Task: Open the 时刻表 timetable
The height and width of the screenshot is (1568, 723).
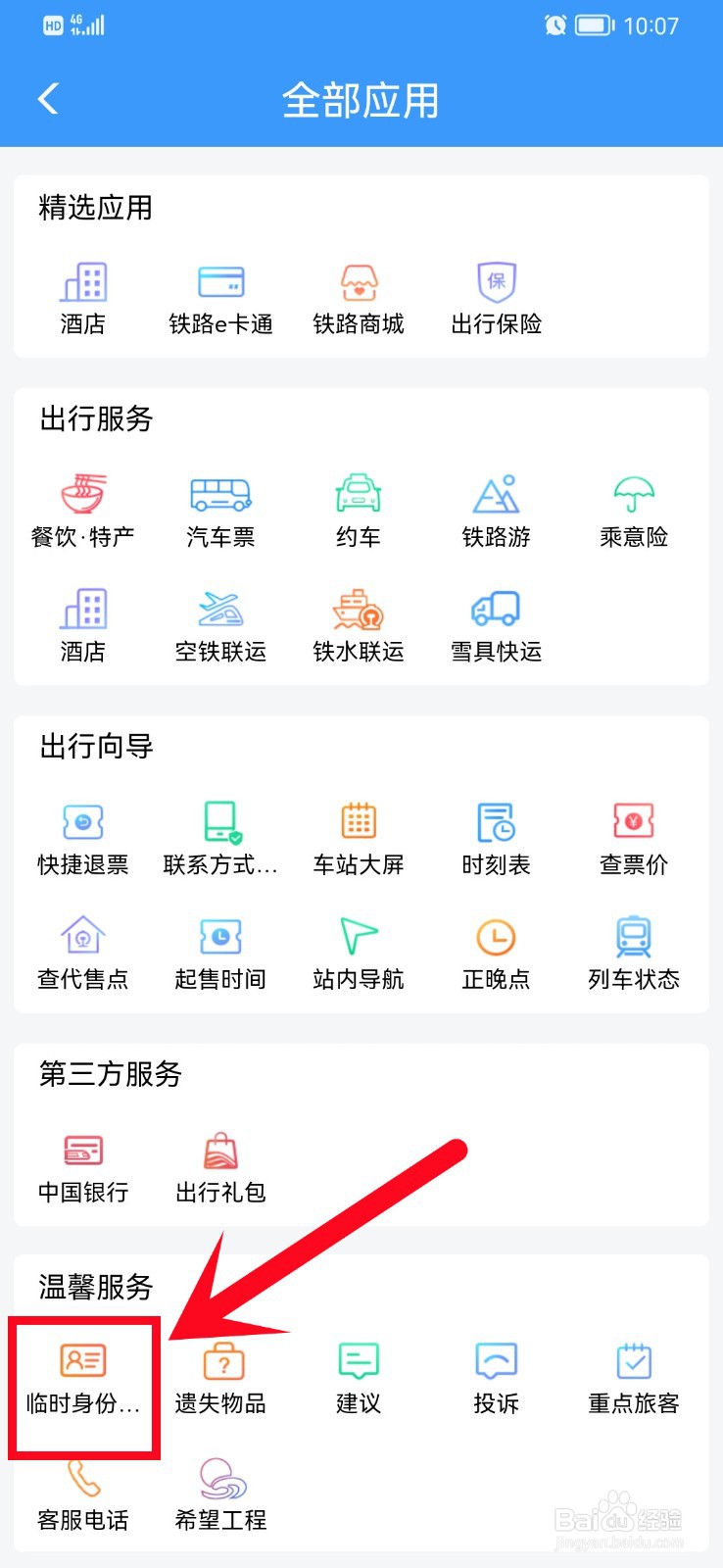Action: pyautogui.click(x=497, y=838)
